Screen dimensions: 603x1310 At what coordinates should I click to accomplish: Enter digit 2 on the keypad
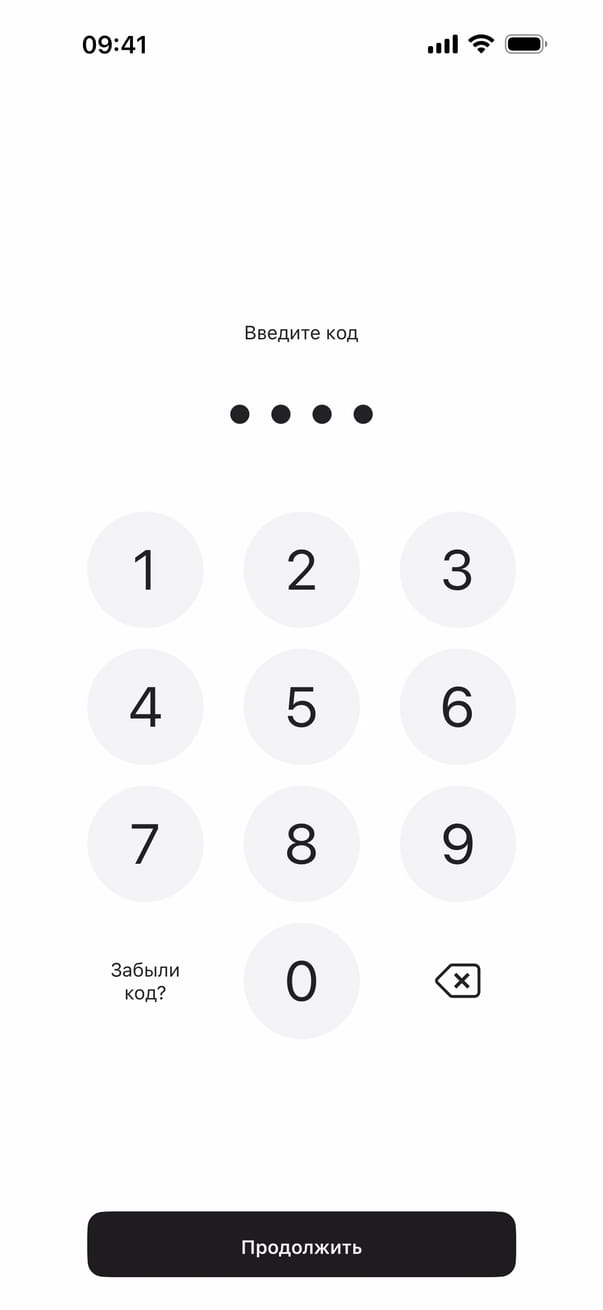(301, 570)
